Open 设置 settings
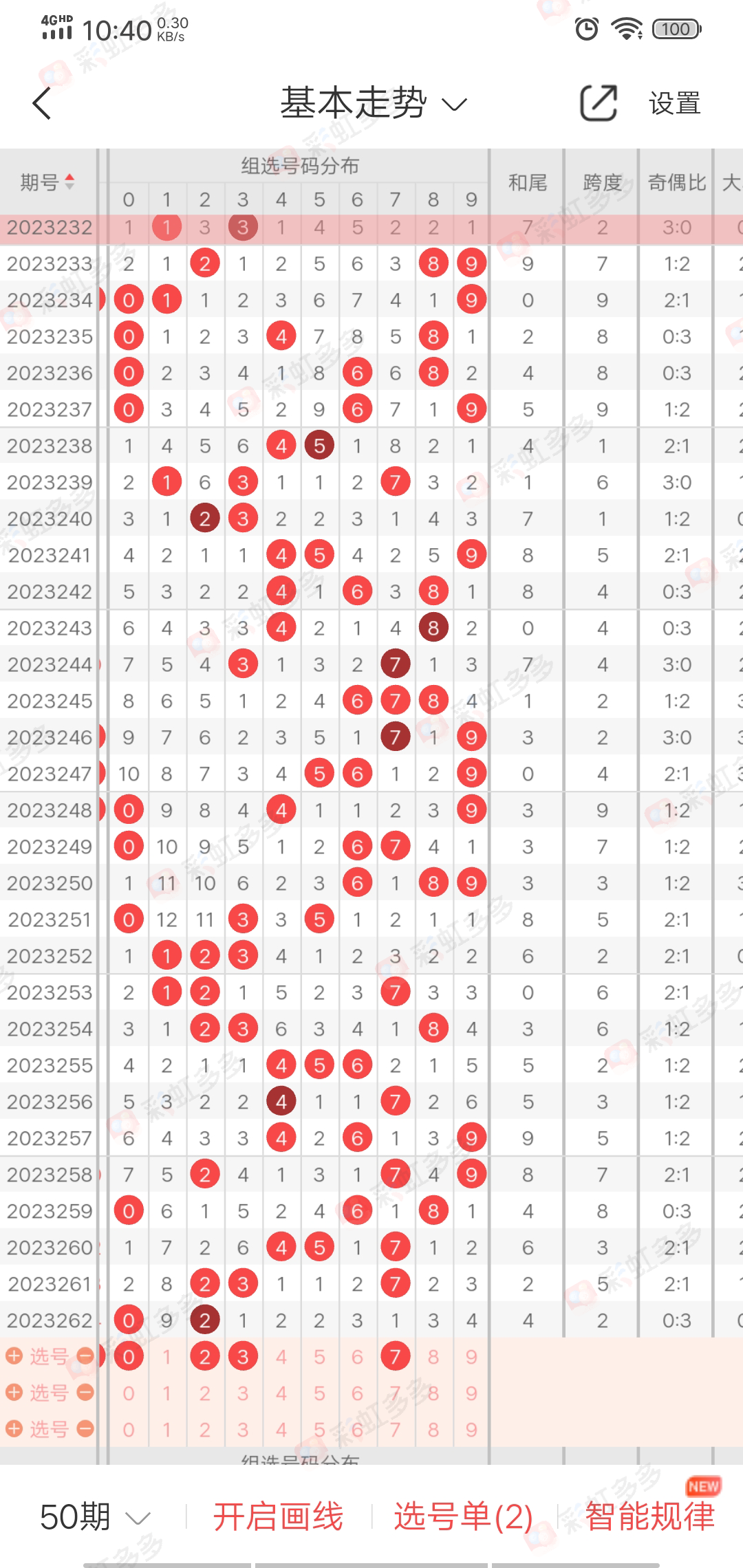 pyautogui.click(x=674, y=104)
